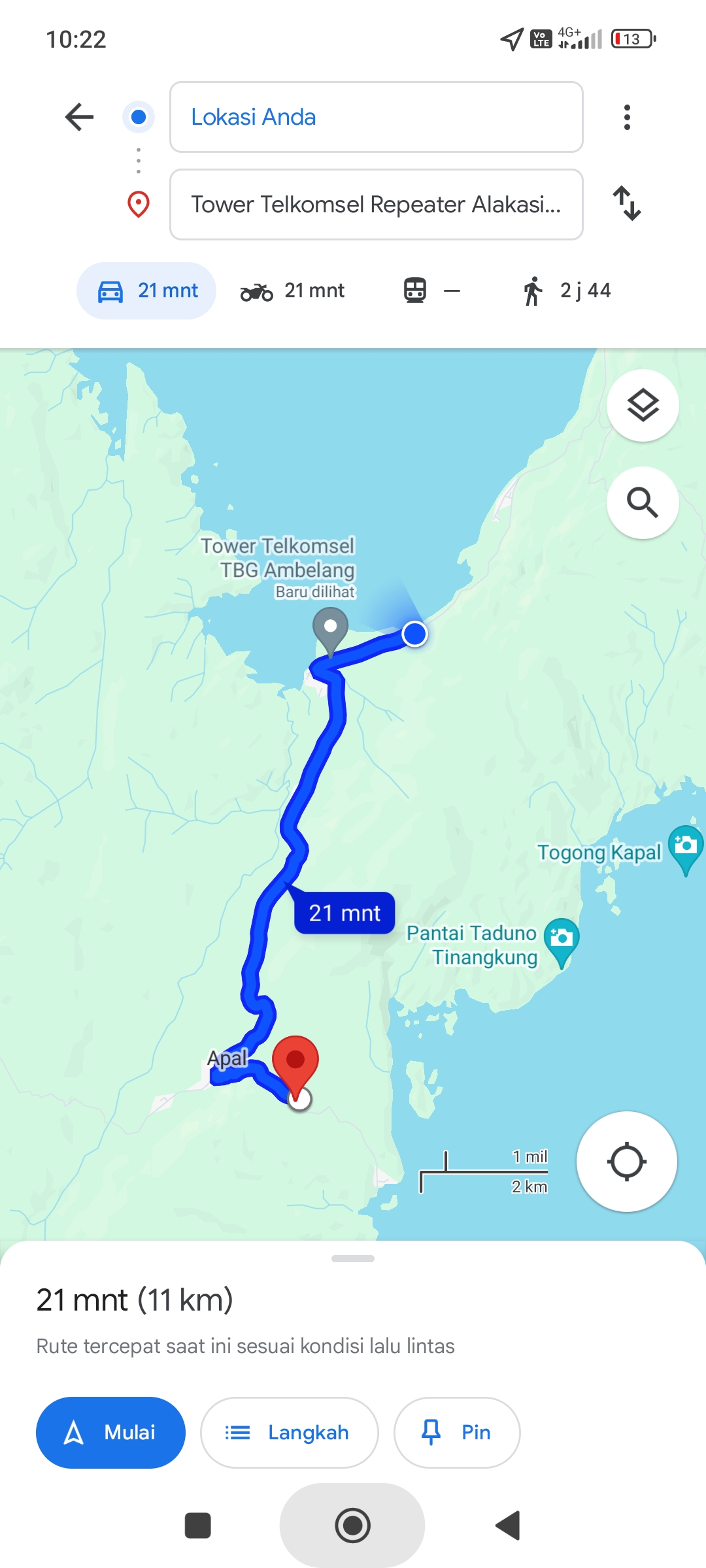Pin this route with Pin button
This screenshot has width=706, height=1568.
coord(457,1433)
